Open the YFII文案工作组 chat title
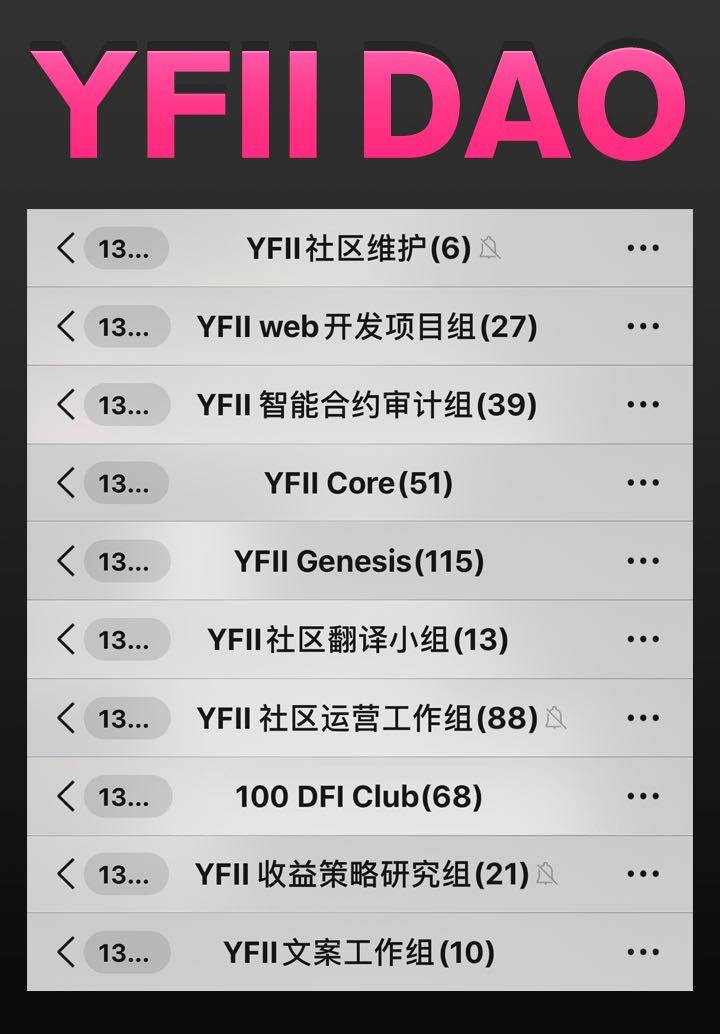Image resolution: width=720 pixels, height=1034 pixels. point(358,951)
